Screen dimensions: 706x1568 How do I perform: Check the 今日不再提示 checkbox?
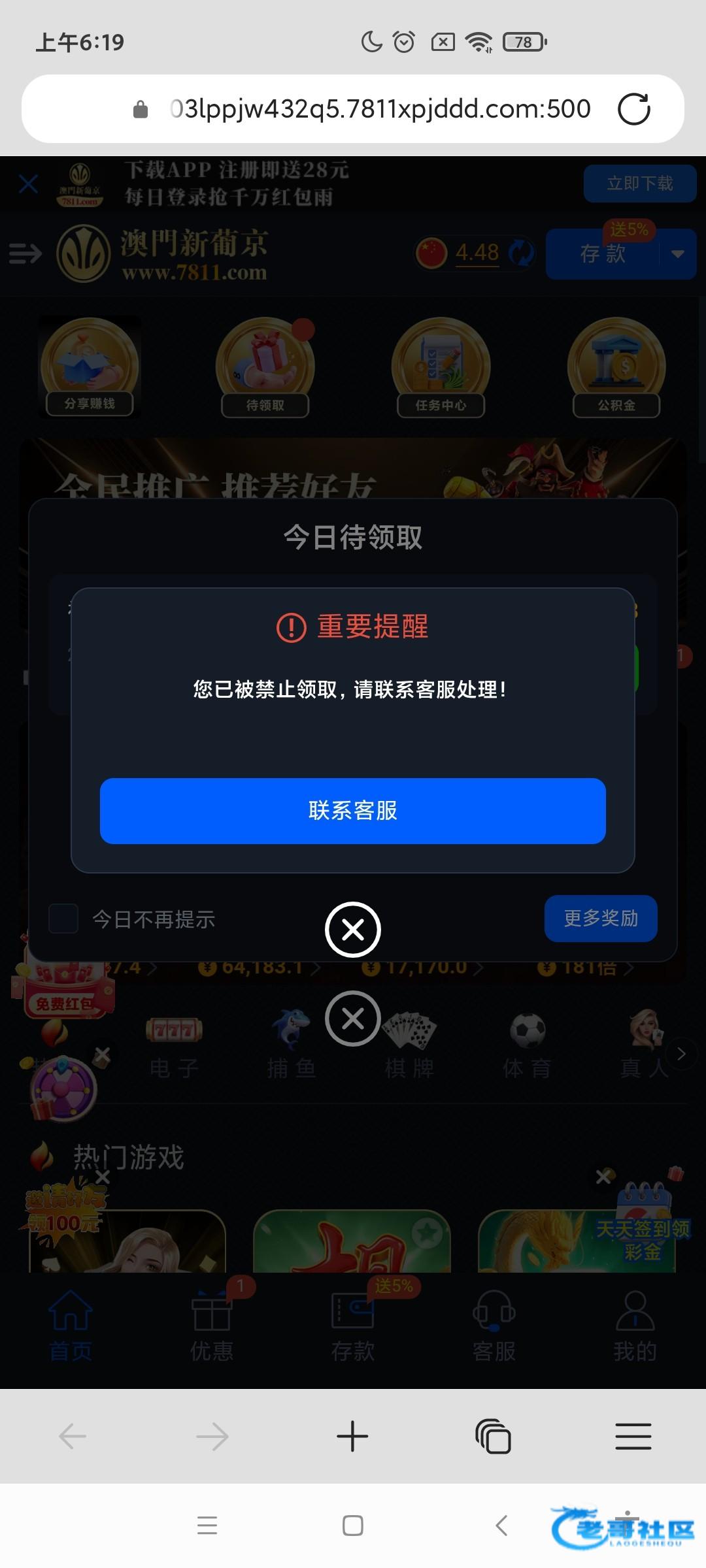(63, 919)
